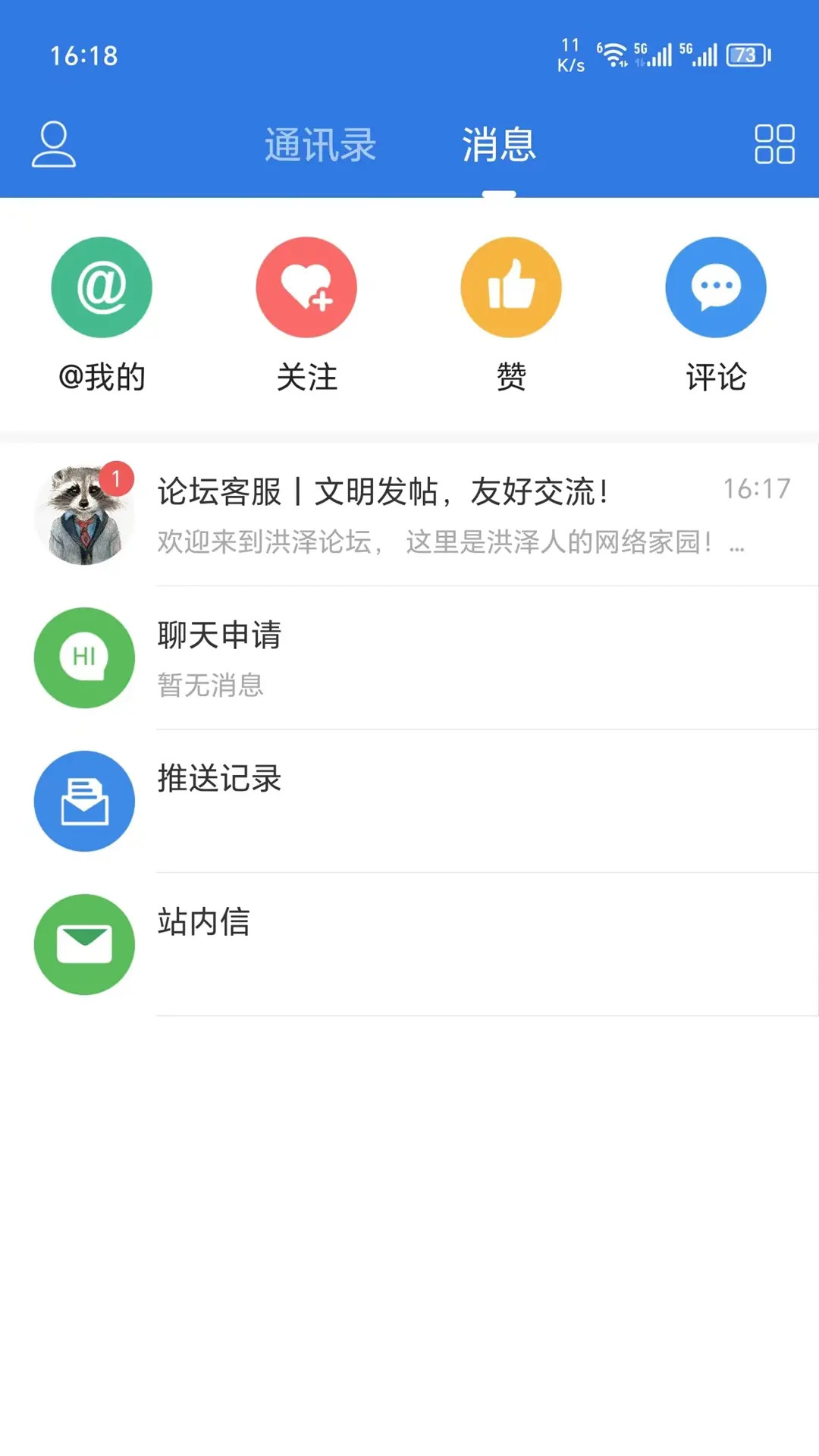
Task: Open the @我的 mentions icon
Action: click(x=102, y=287)
